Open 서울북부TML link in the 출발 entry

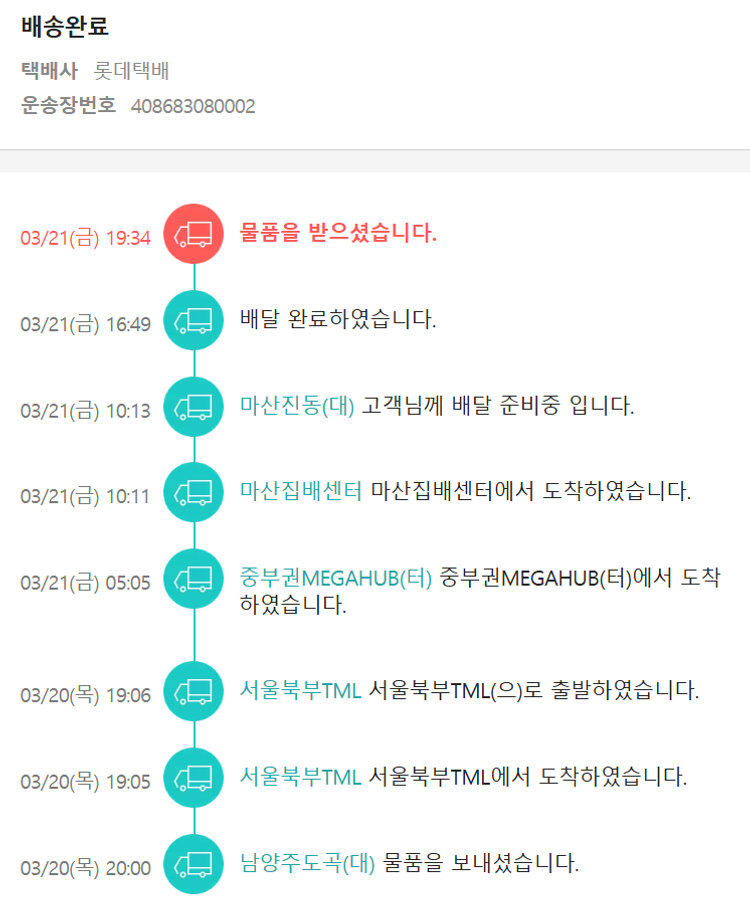[x=300, y=690]
